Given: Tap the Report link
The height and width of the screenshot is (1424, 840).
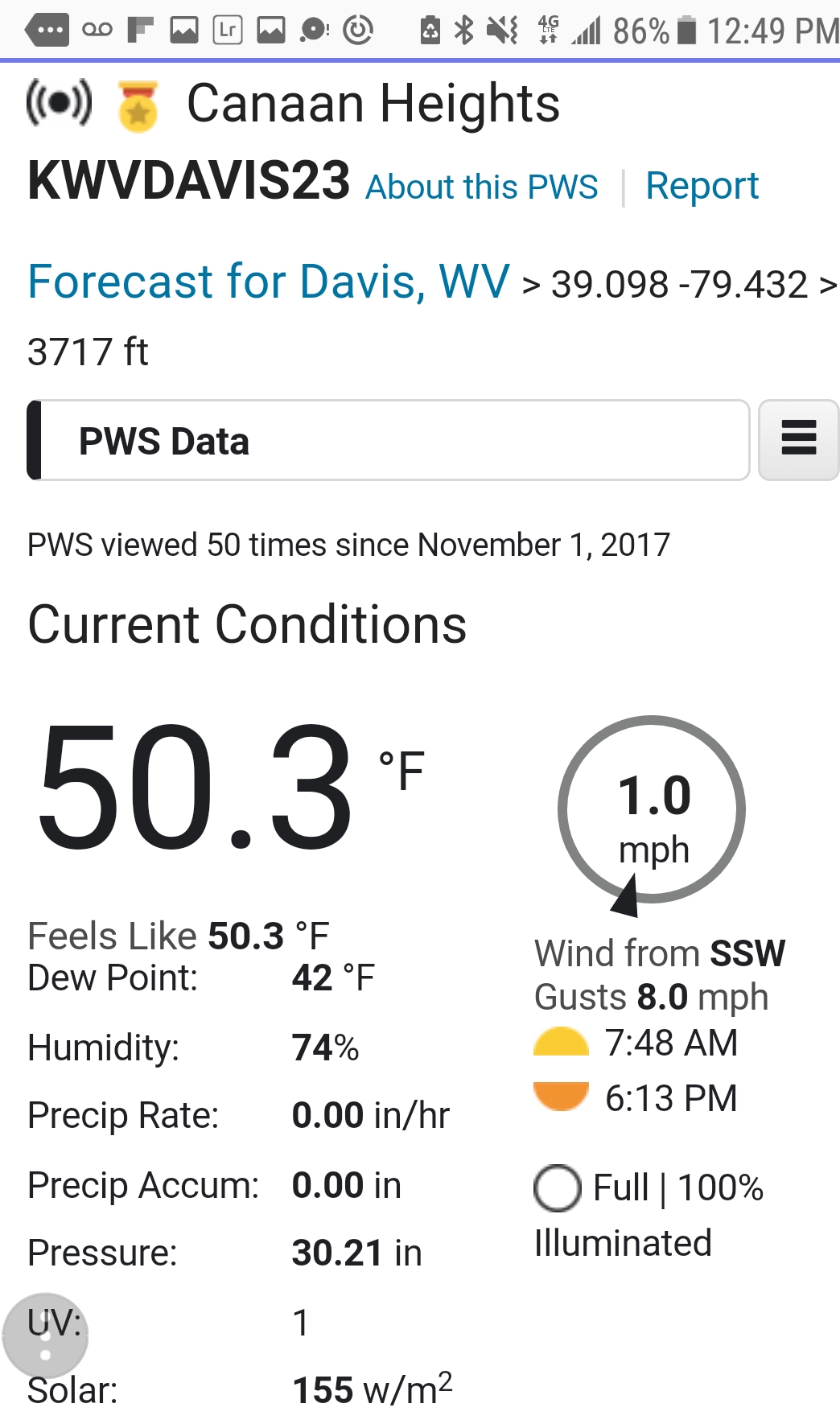Looking at the screenshot, I should pyautogui.click(x=702, y=187).
